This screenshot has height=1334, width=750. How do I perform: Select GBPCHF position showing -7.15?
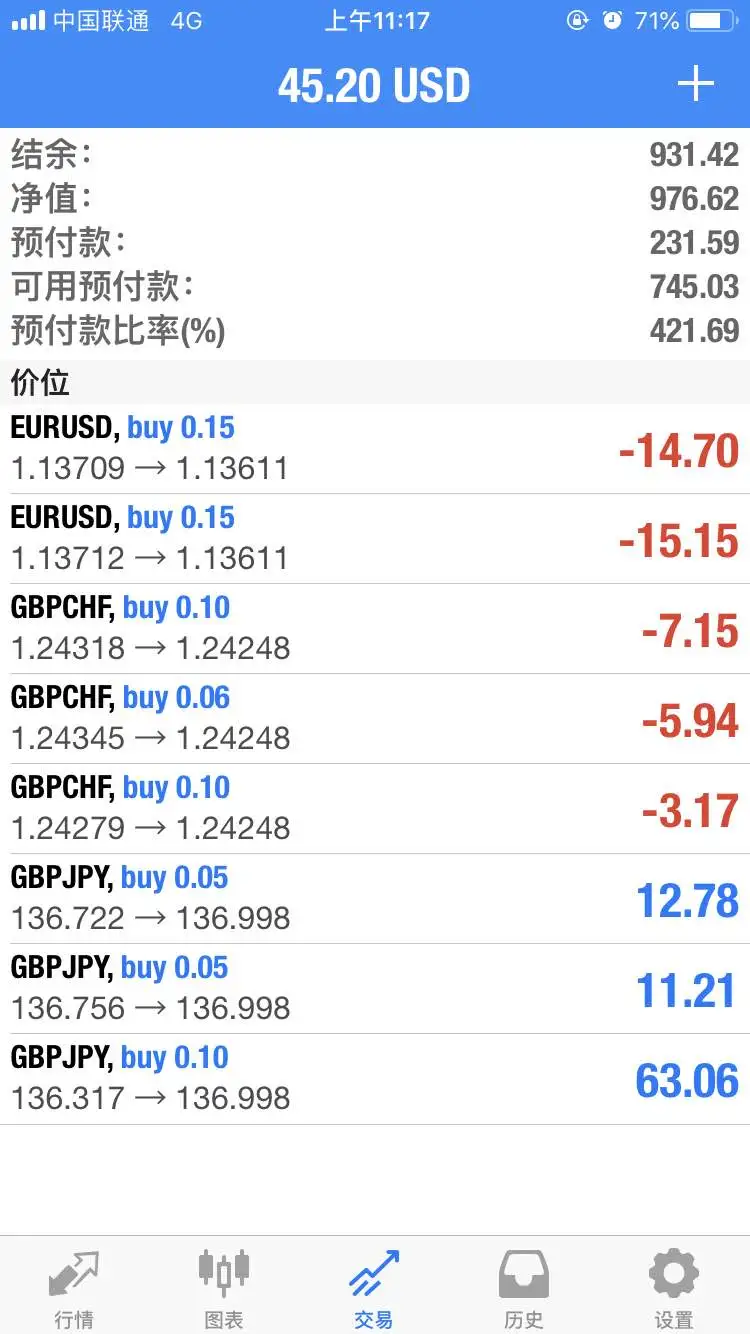pyautogui.click(x=375, y=629)
